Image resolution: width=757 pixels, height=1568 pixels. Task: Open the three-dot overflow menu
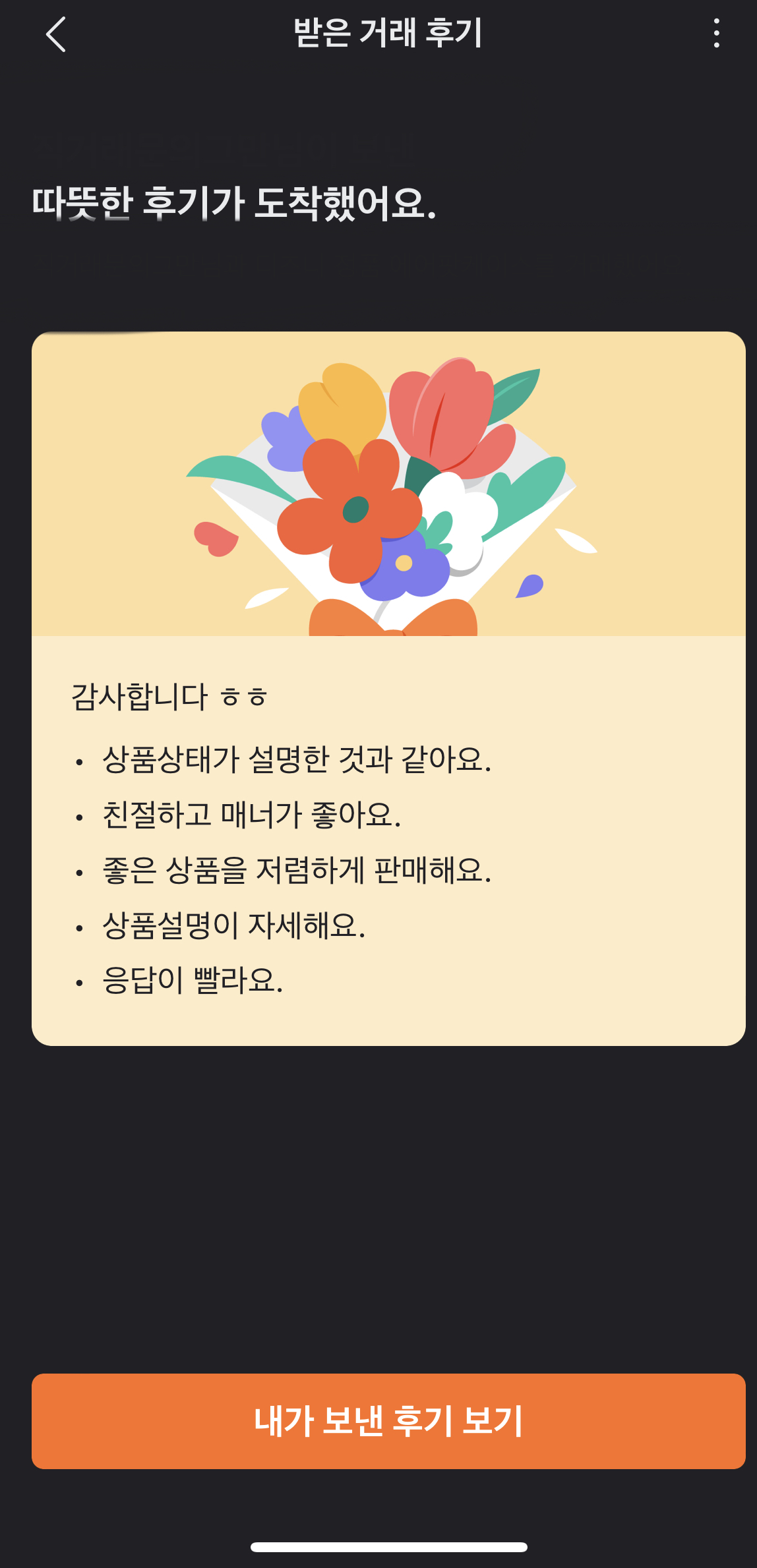pos(716,33)
